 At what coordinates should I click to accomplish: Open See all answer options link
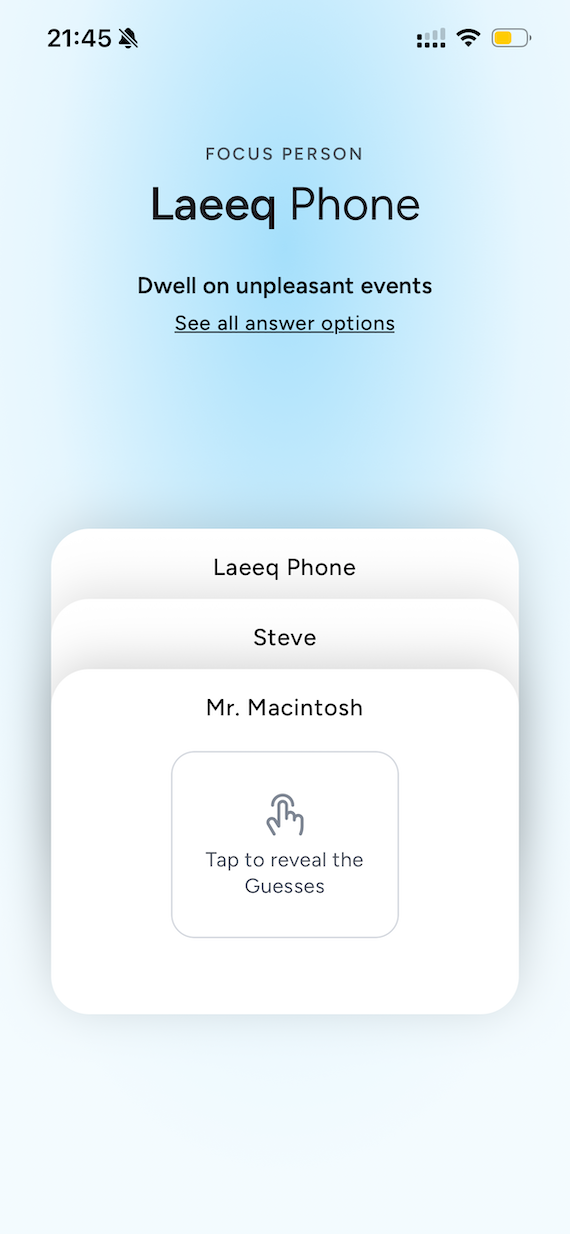click(x=284, y=323)
